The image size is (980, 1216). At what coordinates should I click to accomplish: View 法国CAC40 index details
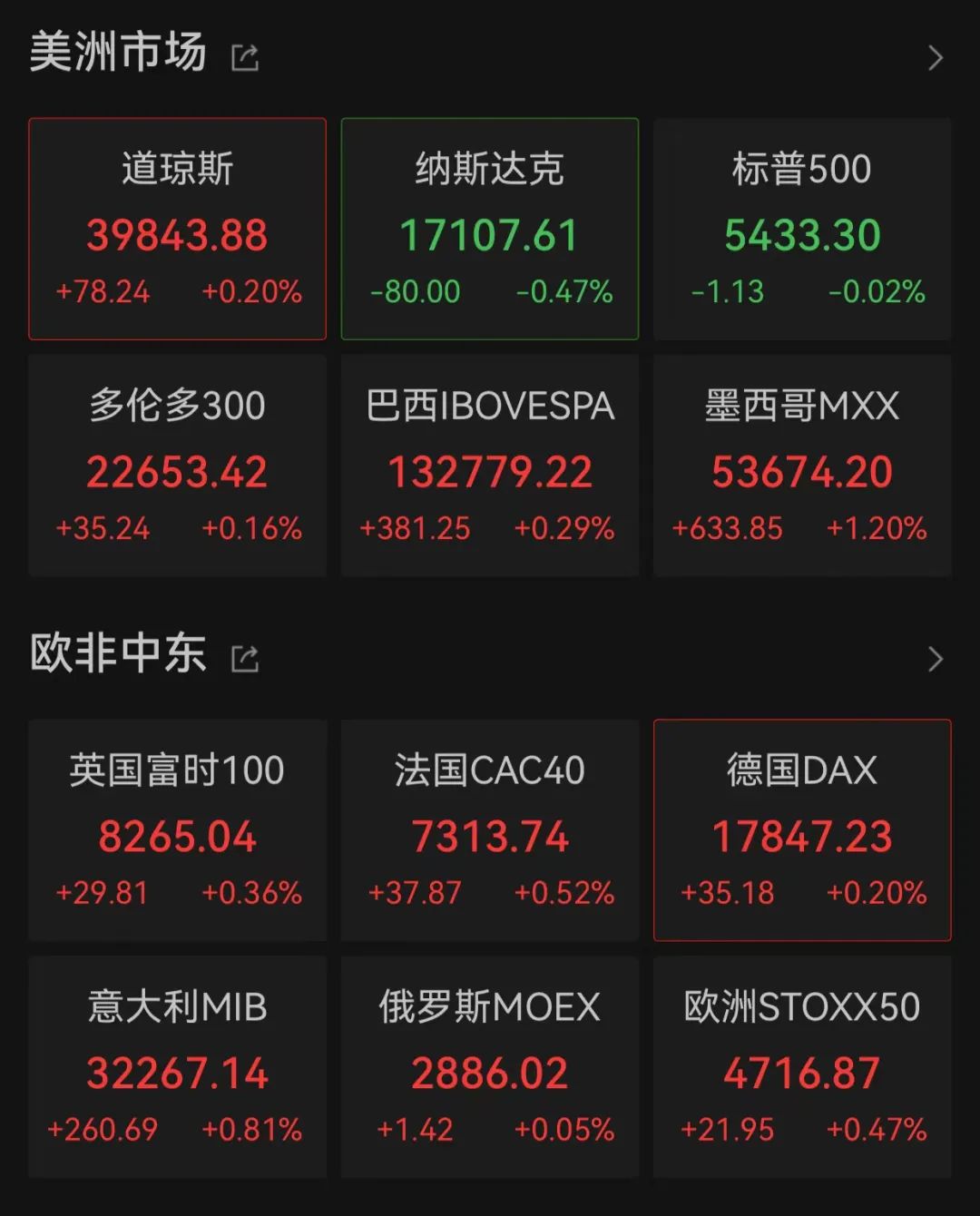490,830
